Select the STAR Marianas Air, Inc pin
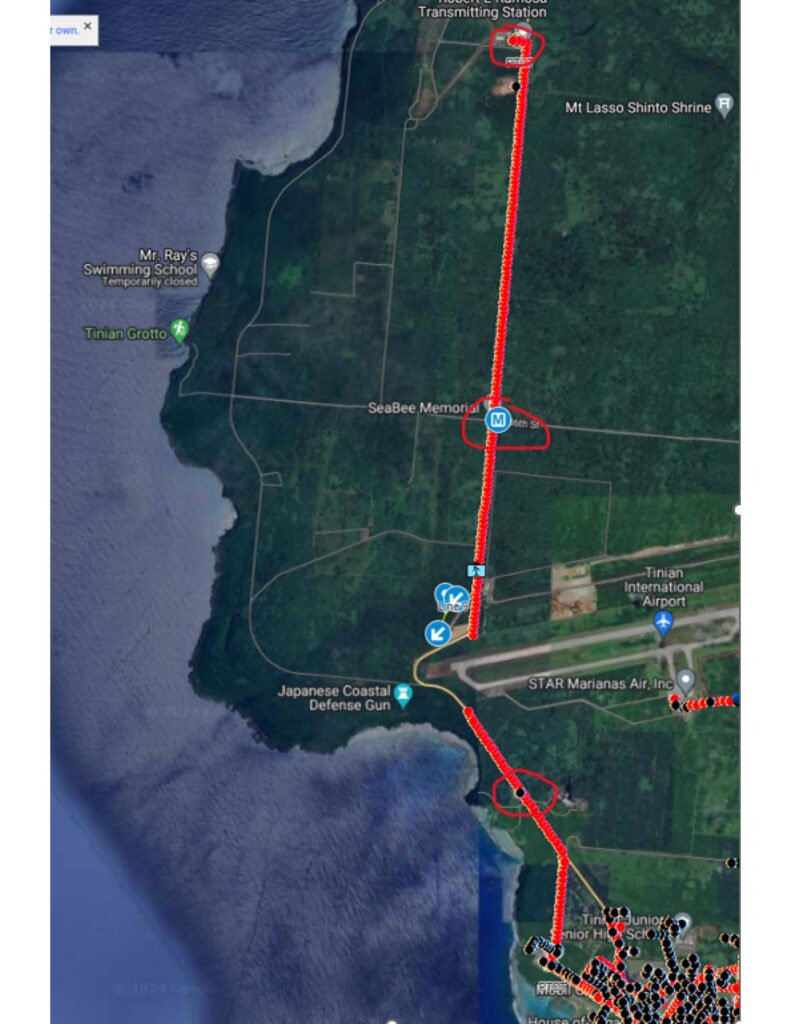The height and width of the screenshot is (1024, 791). click(685, 682)
